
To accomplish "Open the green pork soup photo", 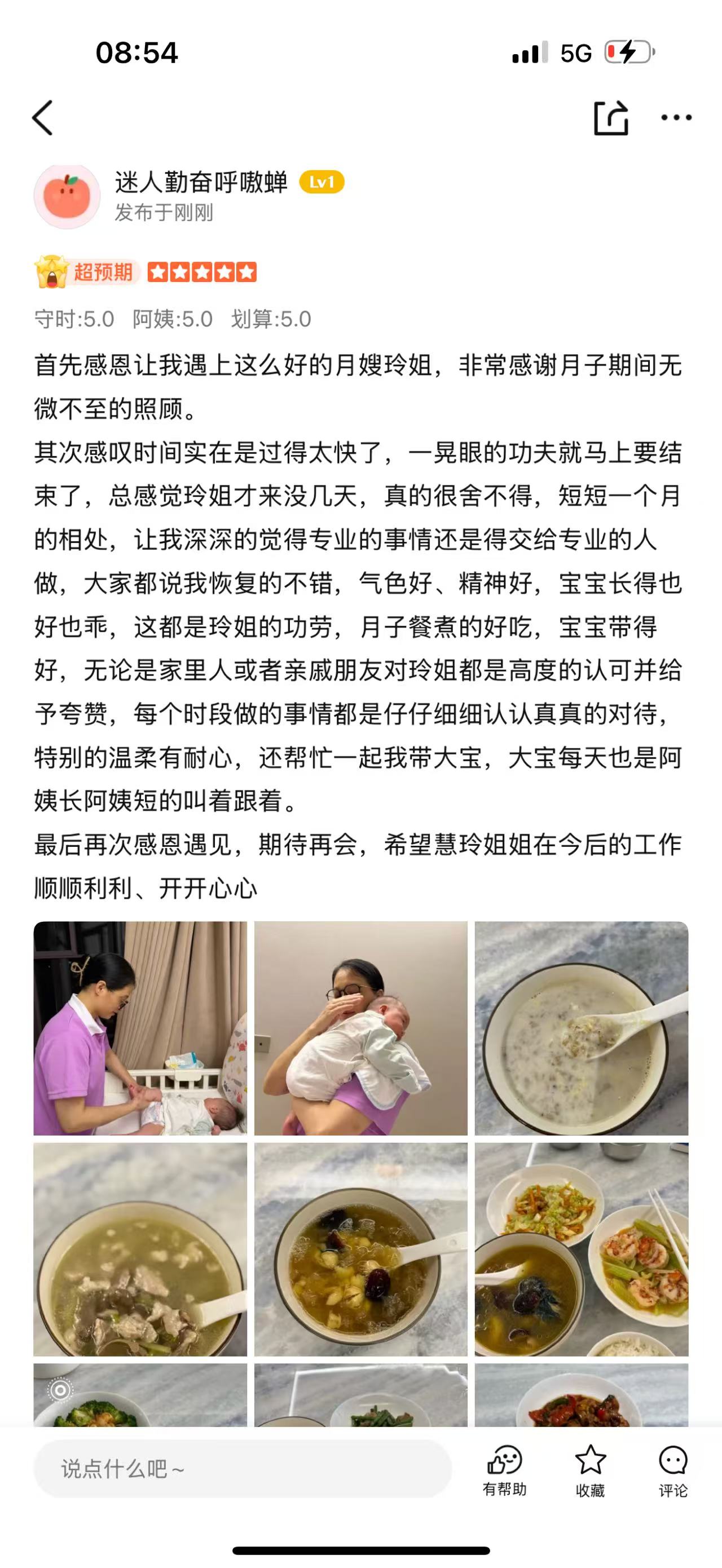I will click(140, 1249).
